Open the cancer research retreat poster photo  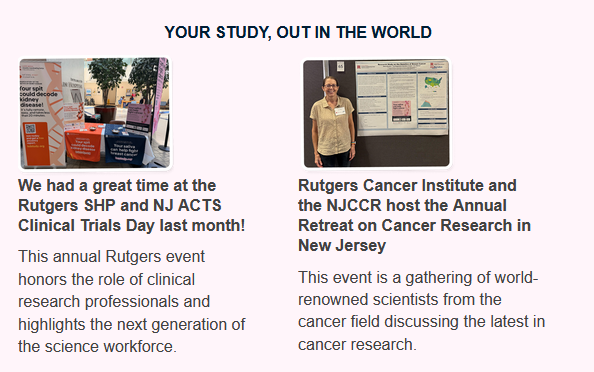[x=376, y=113]
